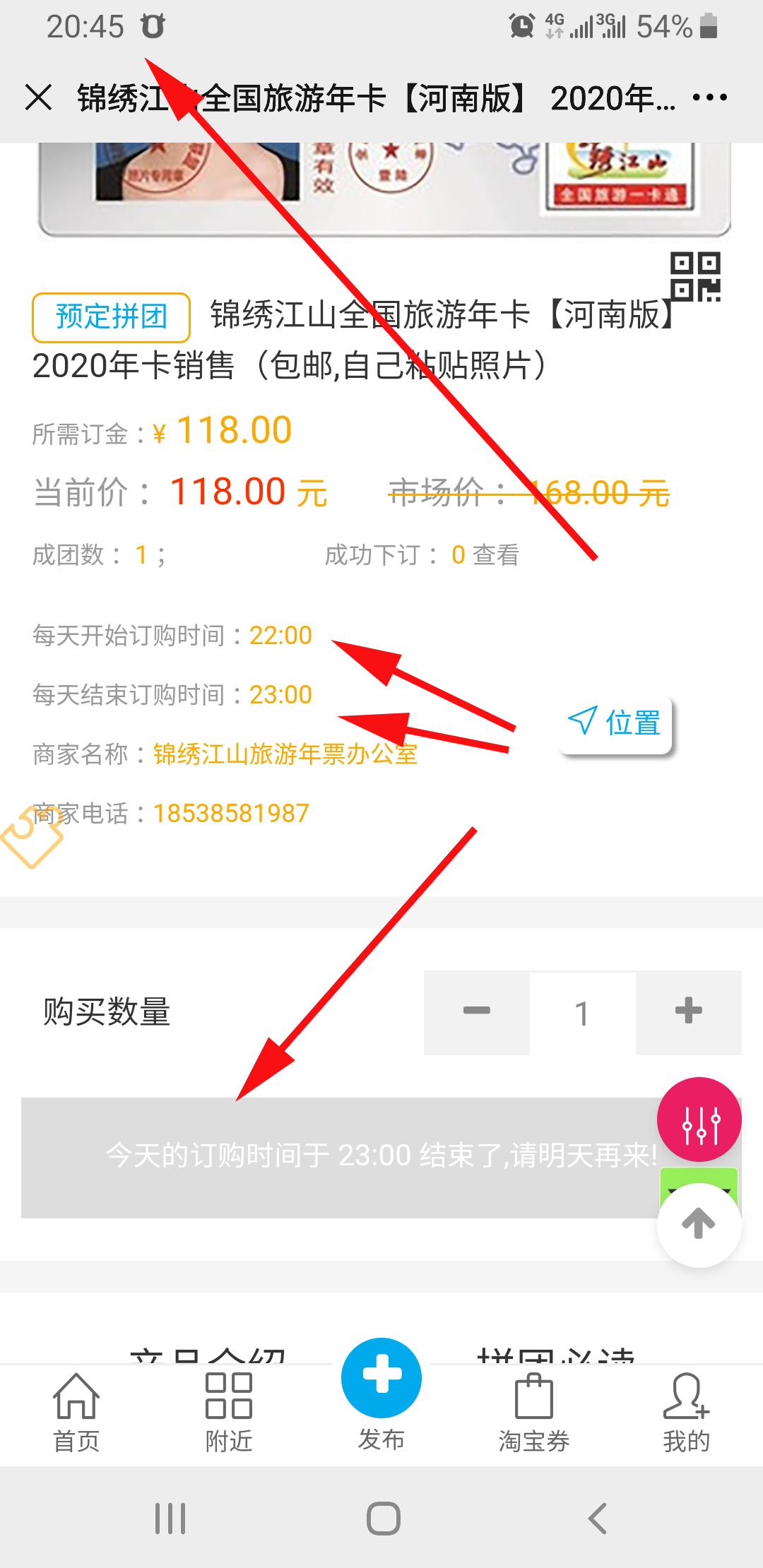The image size is (763, 1568).
Task: Go back with system back button
Action: point(598,1519)
